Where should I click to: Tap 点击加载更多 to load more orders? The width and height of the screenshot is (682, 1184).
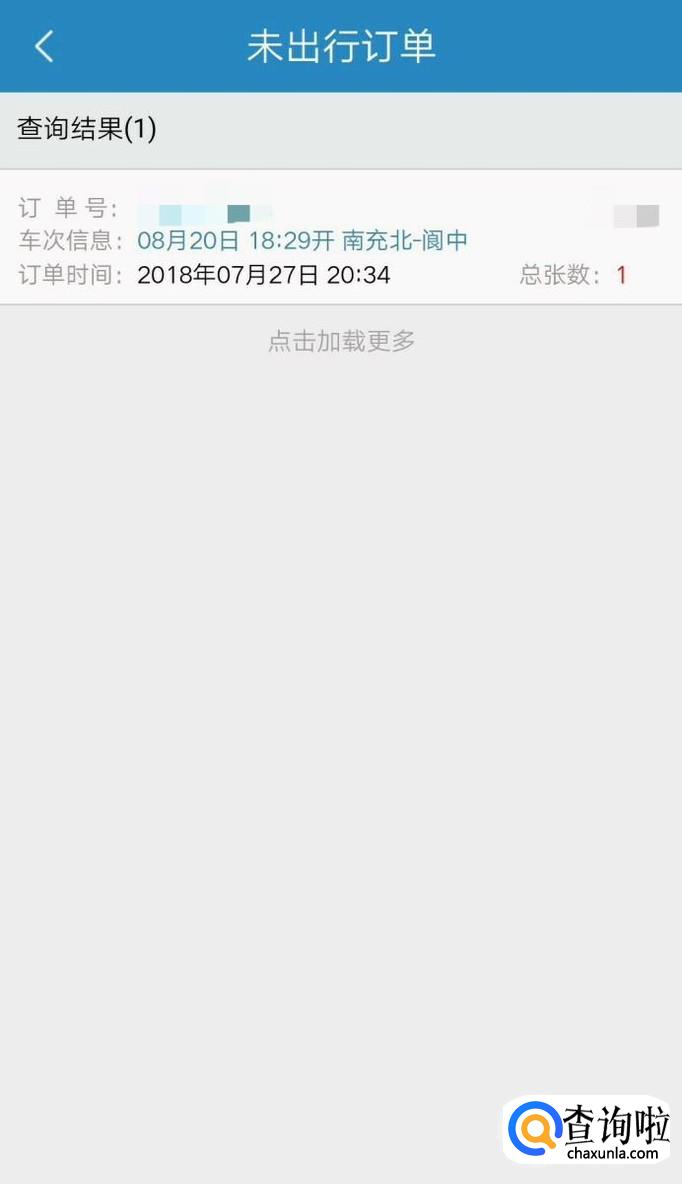[x=341, y=341]
